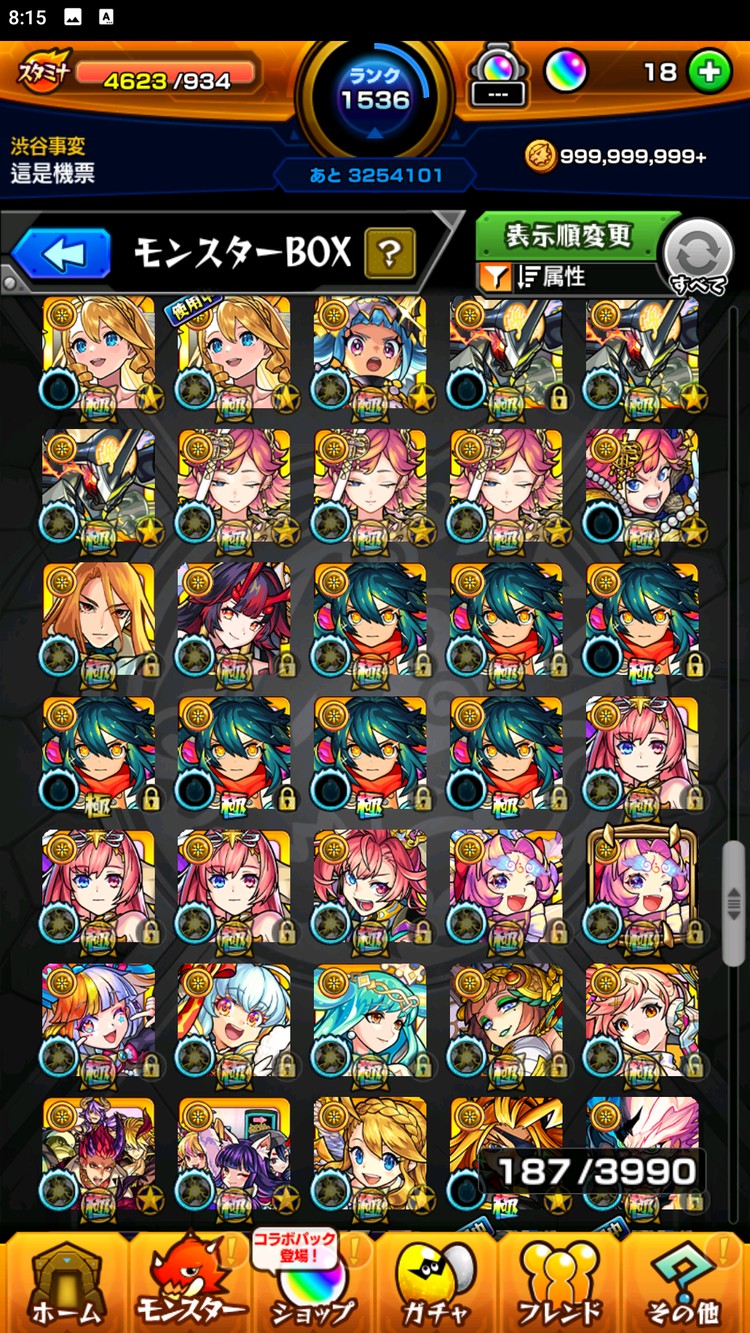Select the orange long-haired monster
The image size is (750, 1333).
click(98, 620)
